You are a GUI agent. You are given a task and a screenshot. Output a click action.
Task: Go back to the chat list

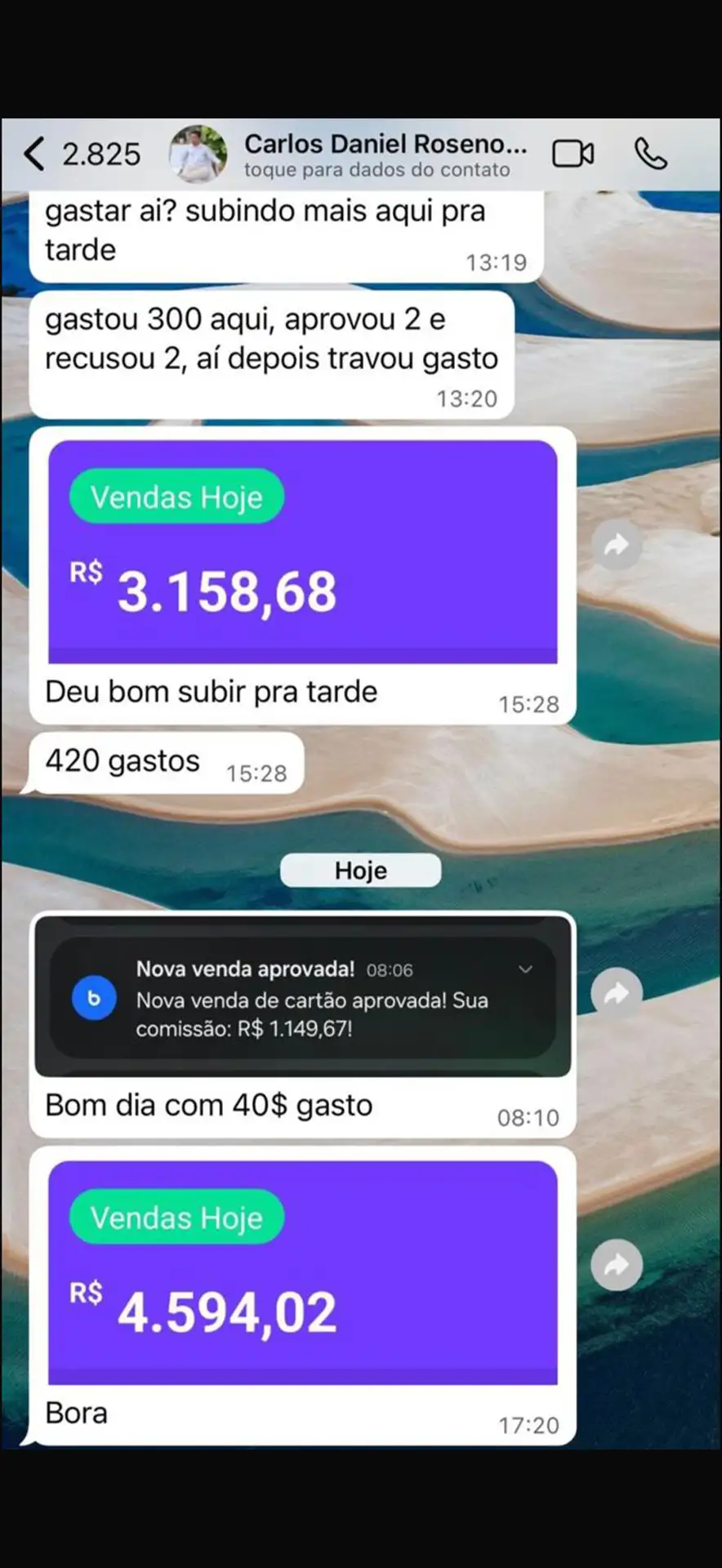34,154
